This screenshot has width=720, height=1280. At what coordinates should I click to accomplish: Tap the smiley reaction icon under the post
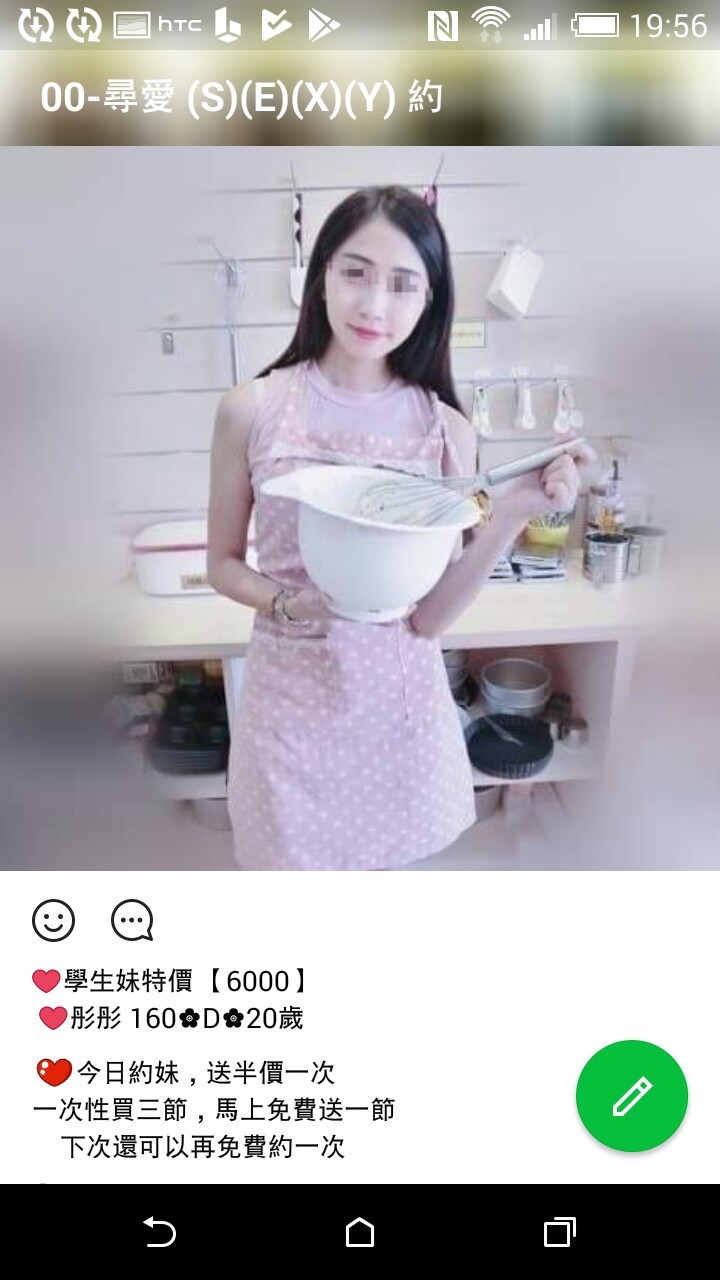click(53, 920)
